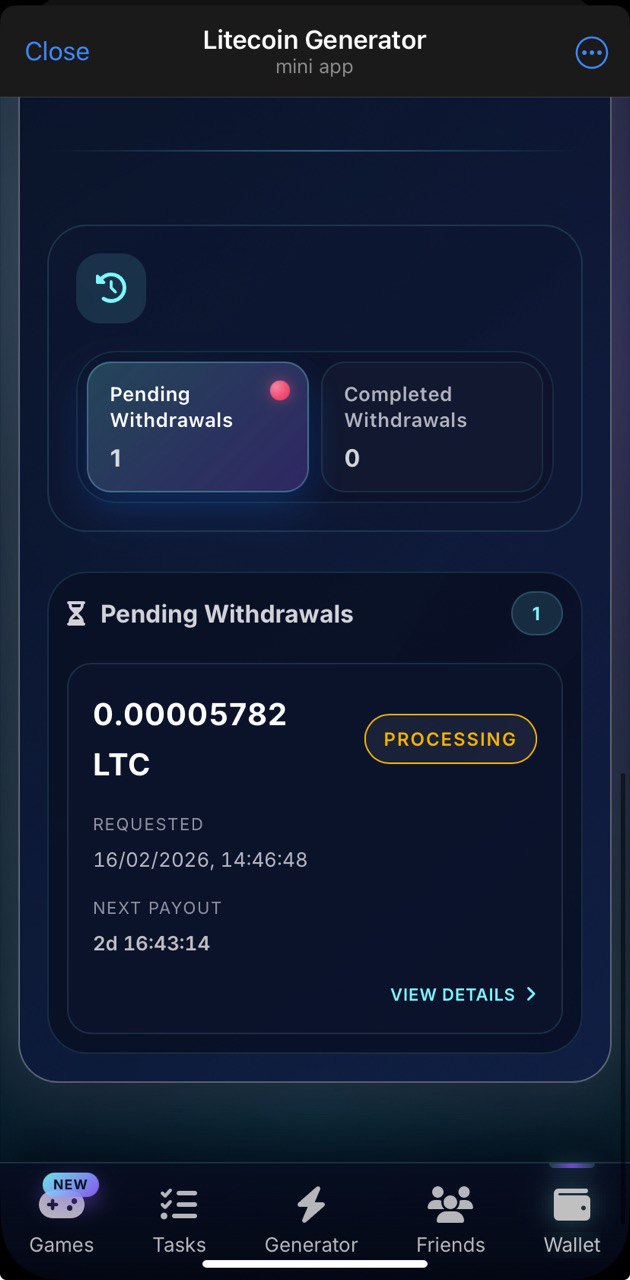
Task: Select the Pending Withdrawals tab
Action: coord(198,427)
